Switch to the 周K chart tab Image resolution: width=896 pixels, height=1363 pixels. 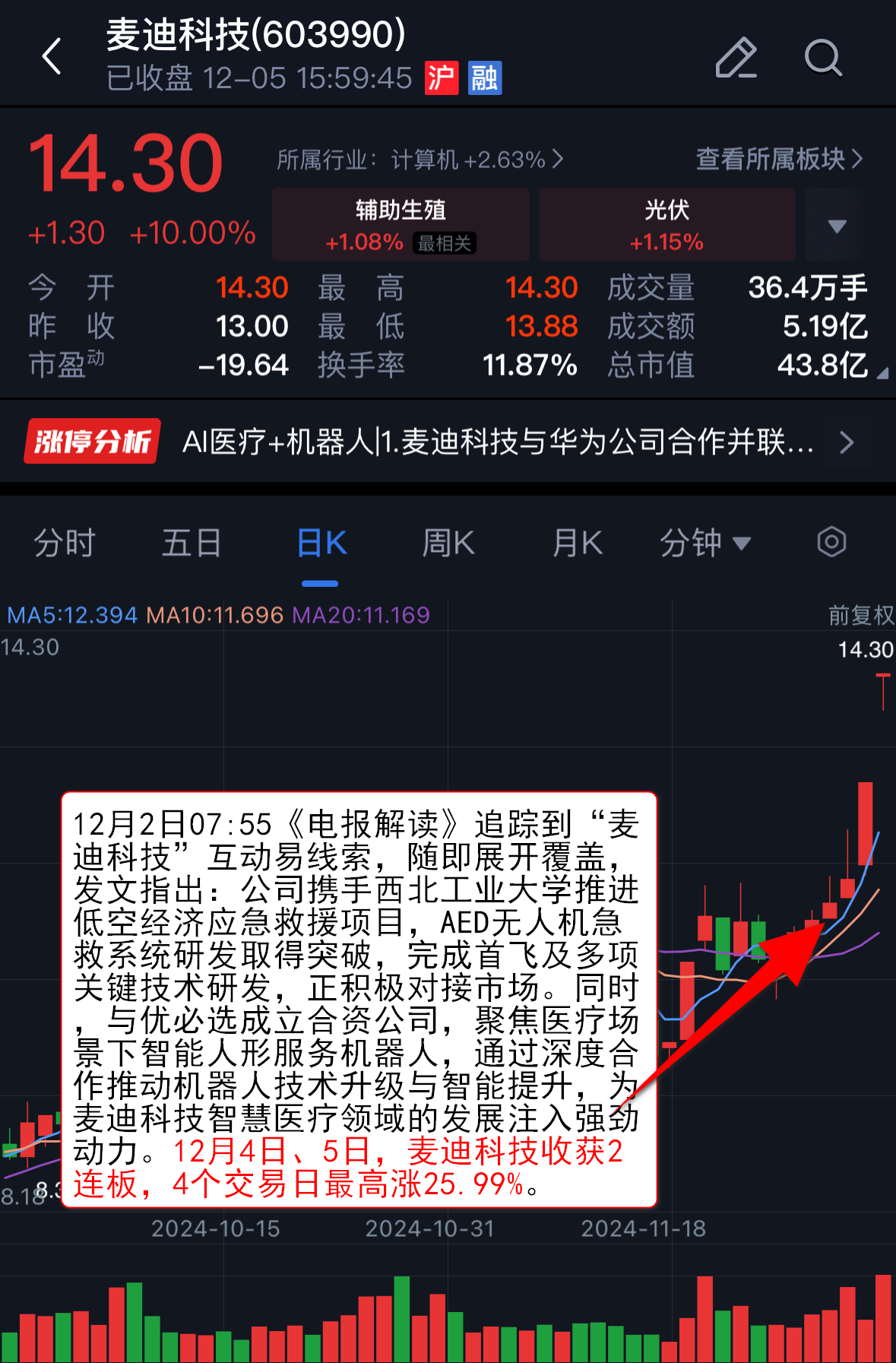pyautogui.click(x=448, y=544)
